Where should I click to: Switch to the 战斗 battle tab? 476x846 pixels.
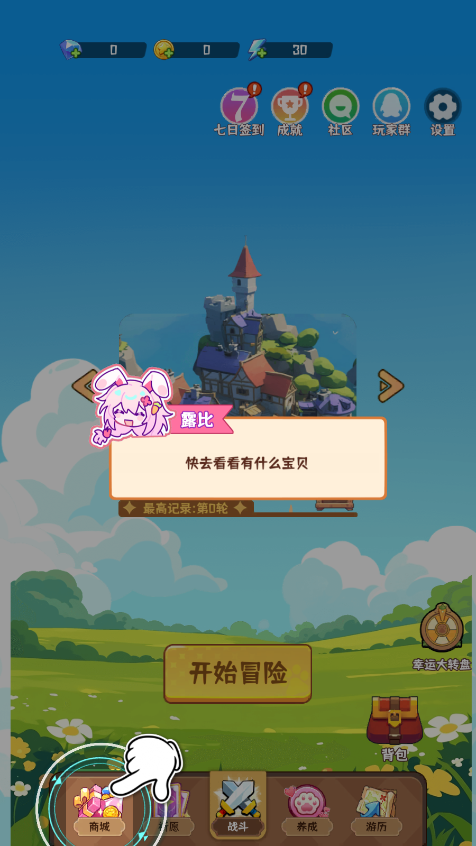point(238,805)
